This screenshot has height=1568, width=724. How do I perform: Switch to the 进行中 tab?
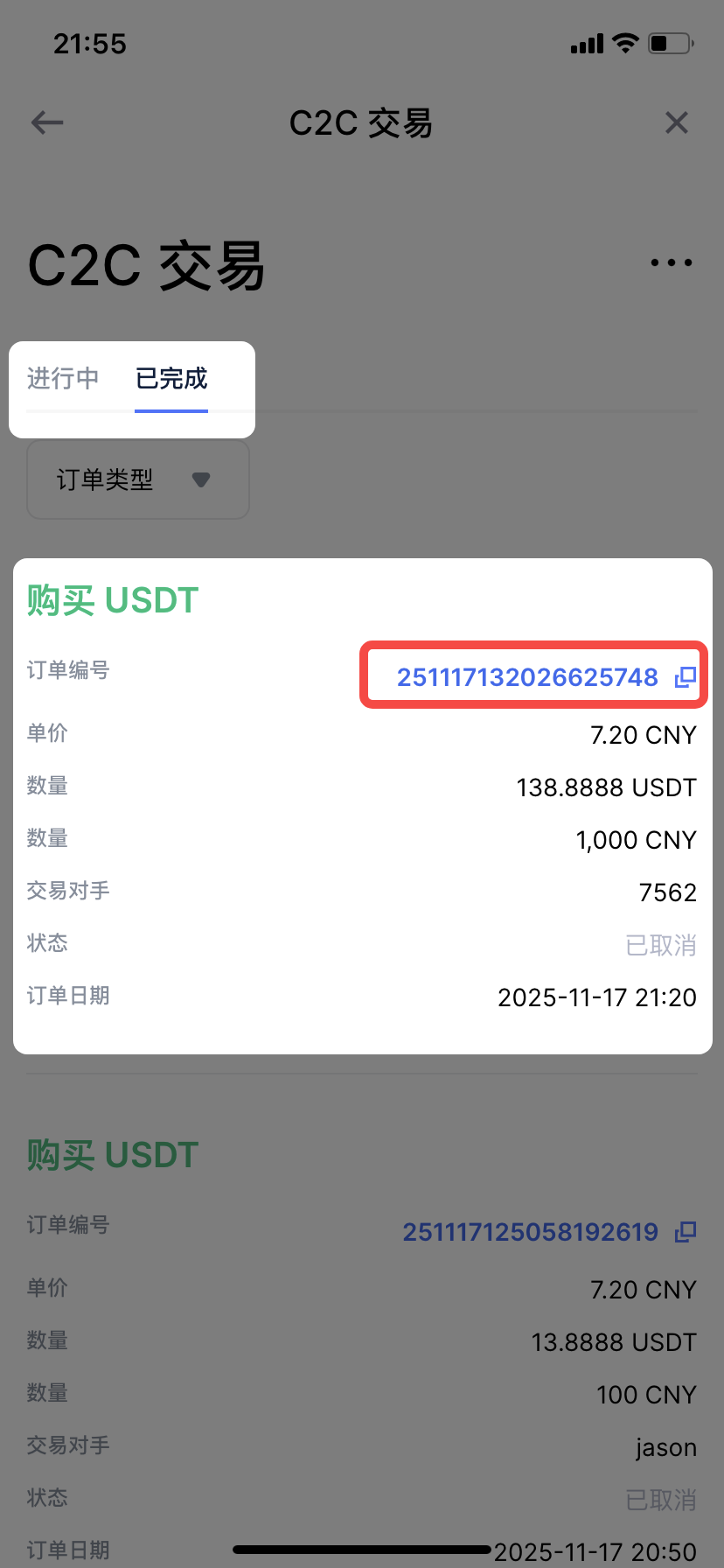tap(63, 379)
